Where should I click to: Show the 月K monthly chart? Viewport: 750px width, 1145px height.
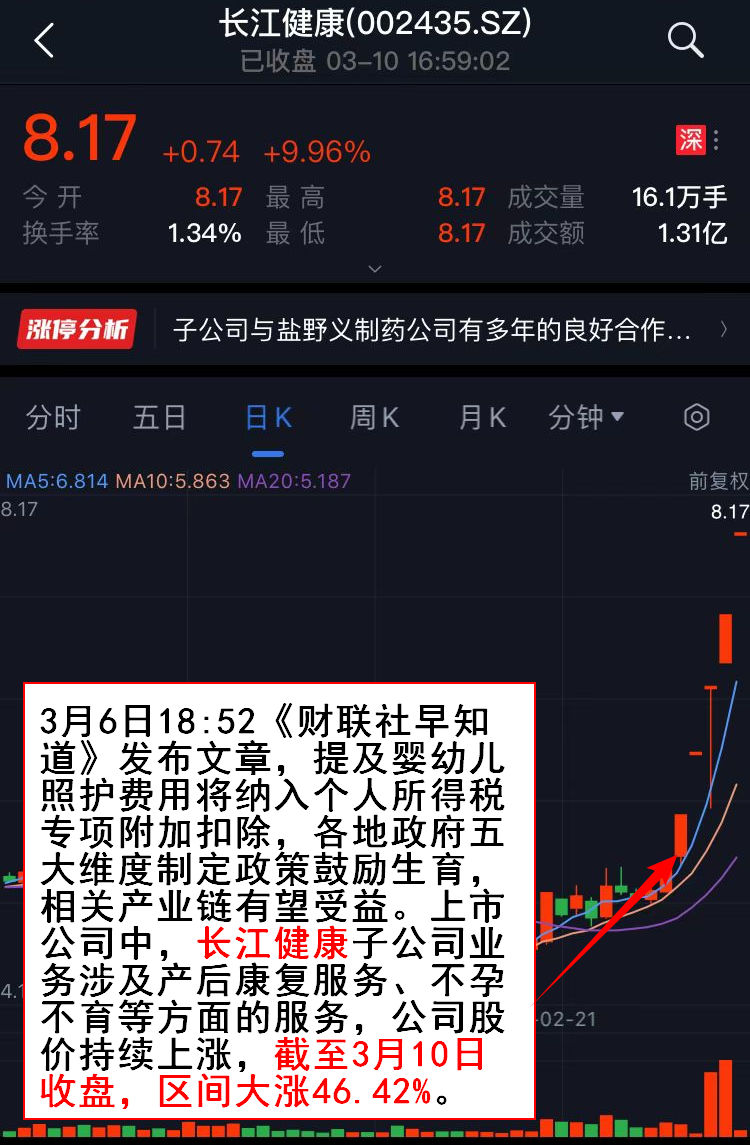coord(482,417)
